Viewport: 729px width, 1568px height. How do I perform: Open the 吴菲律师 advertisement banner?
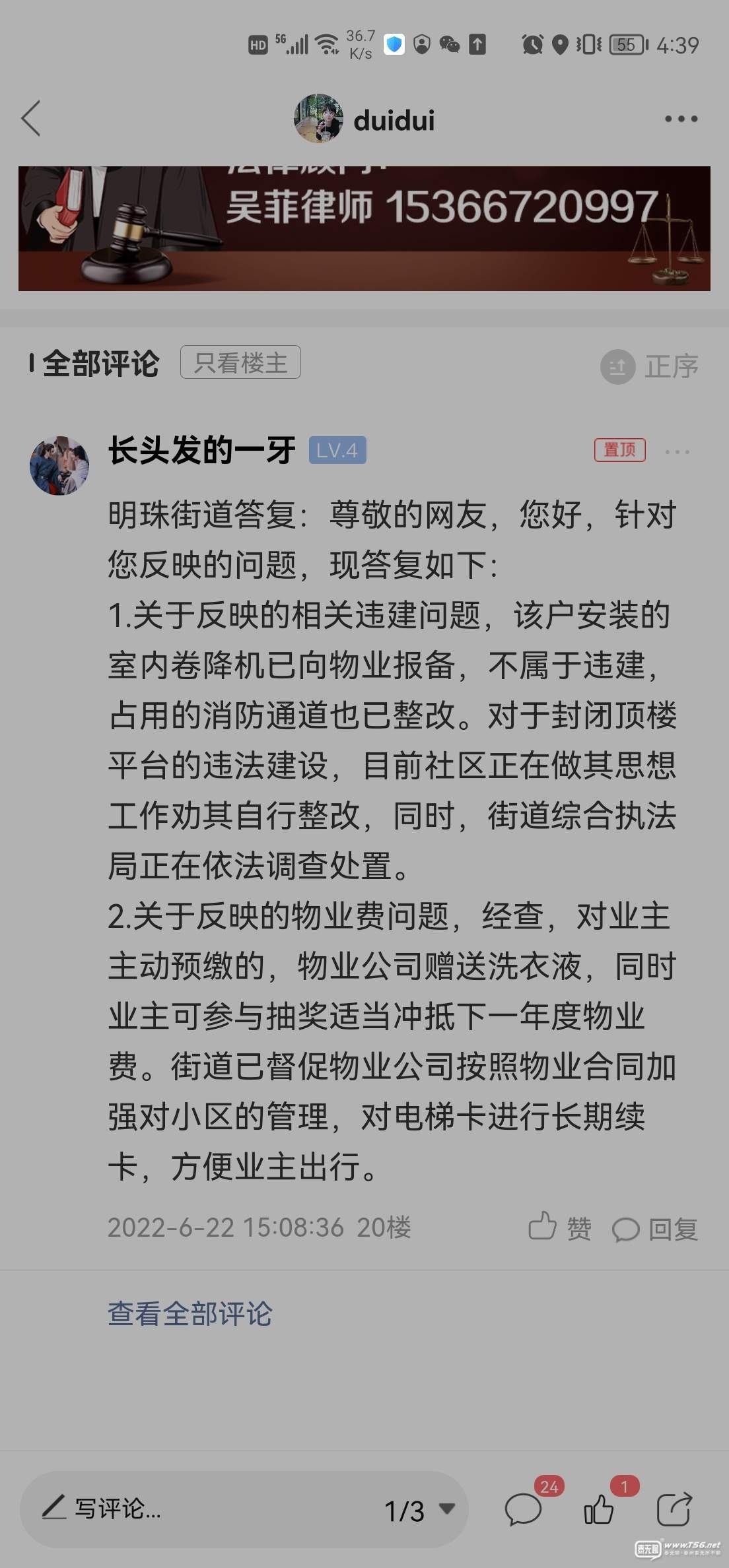[364, 228]
